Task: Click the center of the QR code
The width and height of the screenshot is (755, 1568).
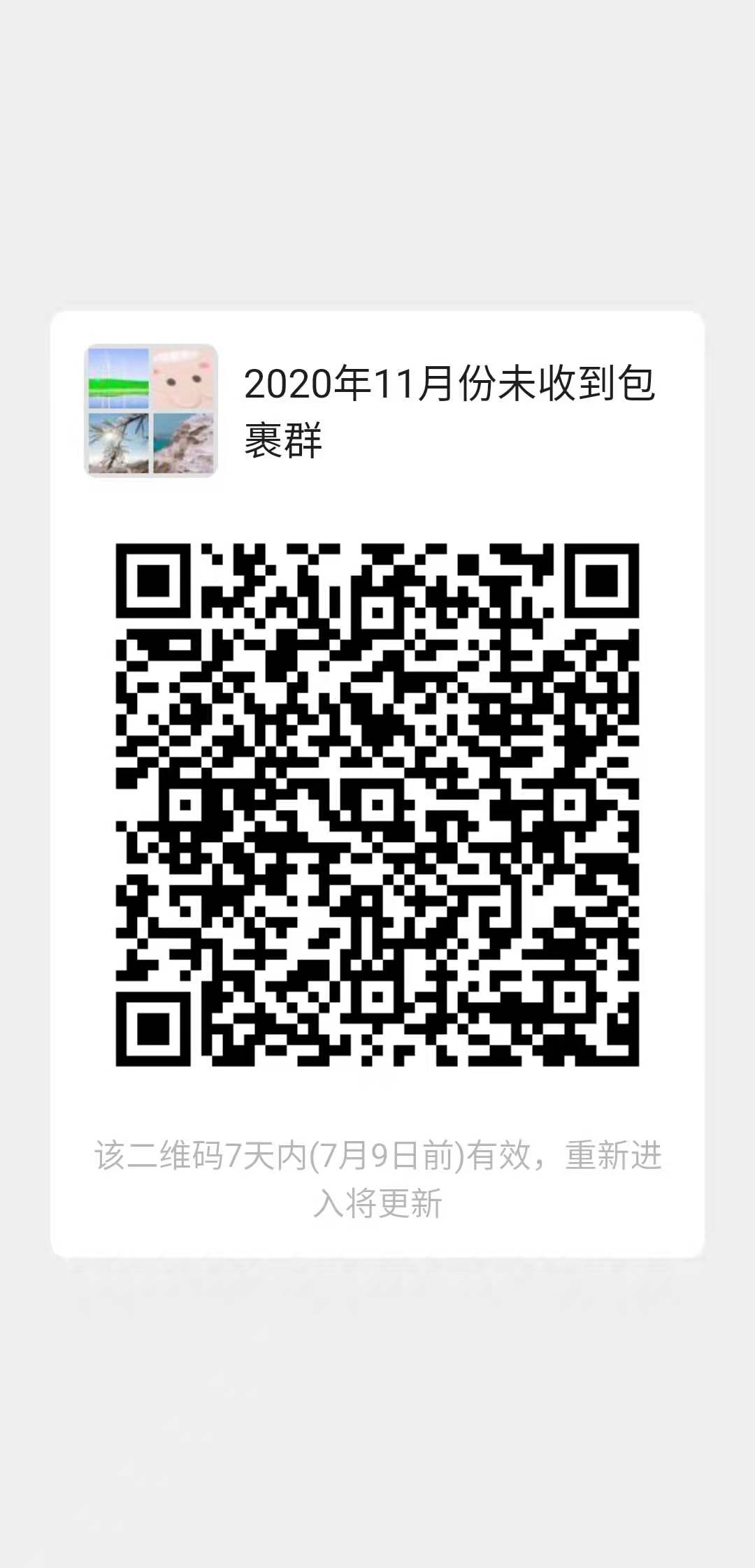Action: click(x=377, y=804)
